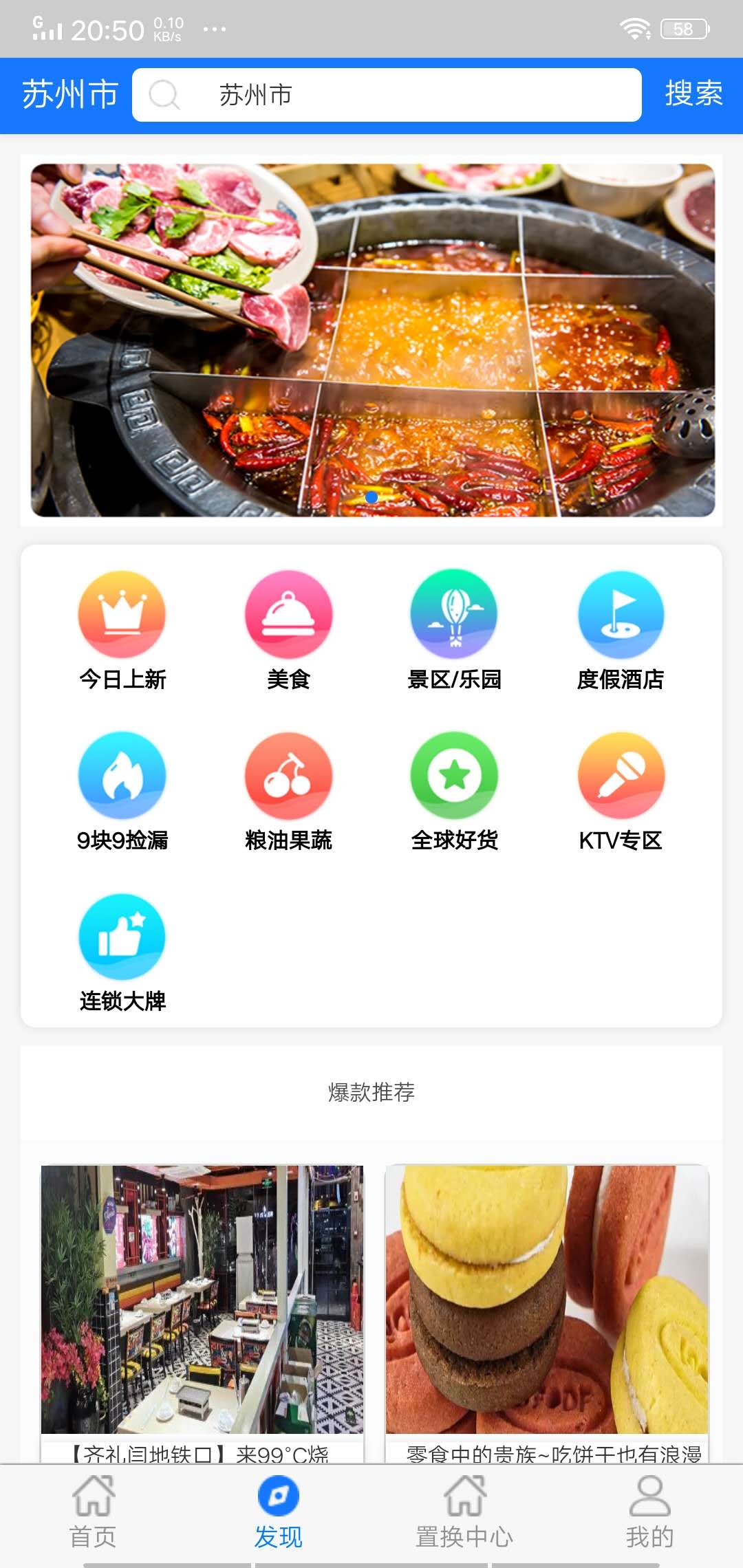This screenshot has height=1568, width=743.
Task: Tap the KTV专区 microphone icon
Action: (x=621, y=774)
